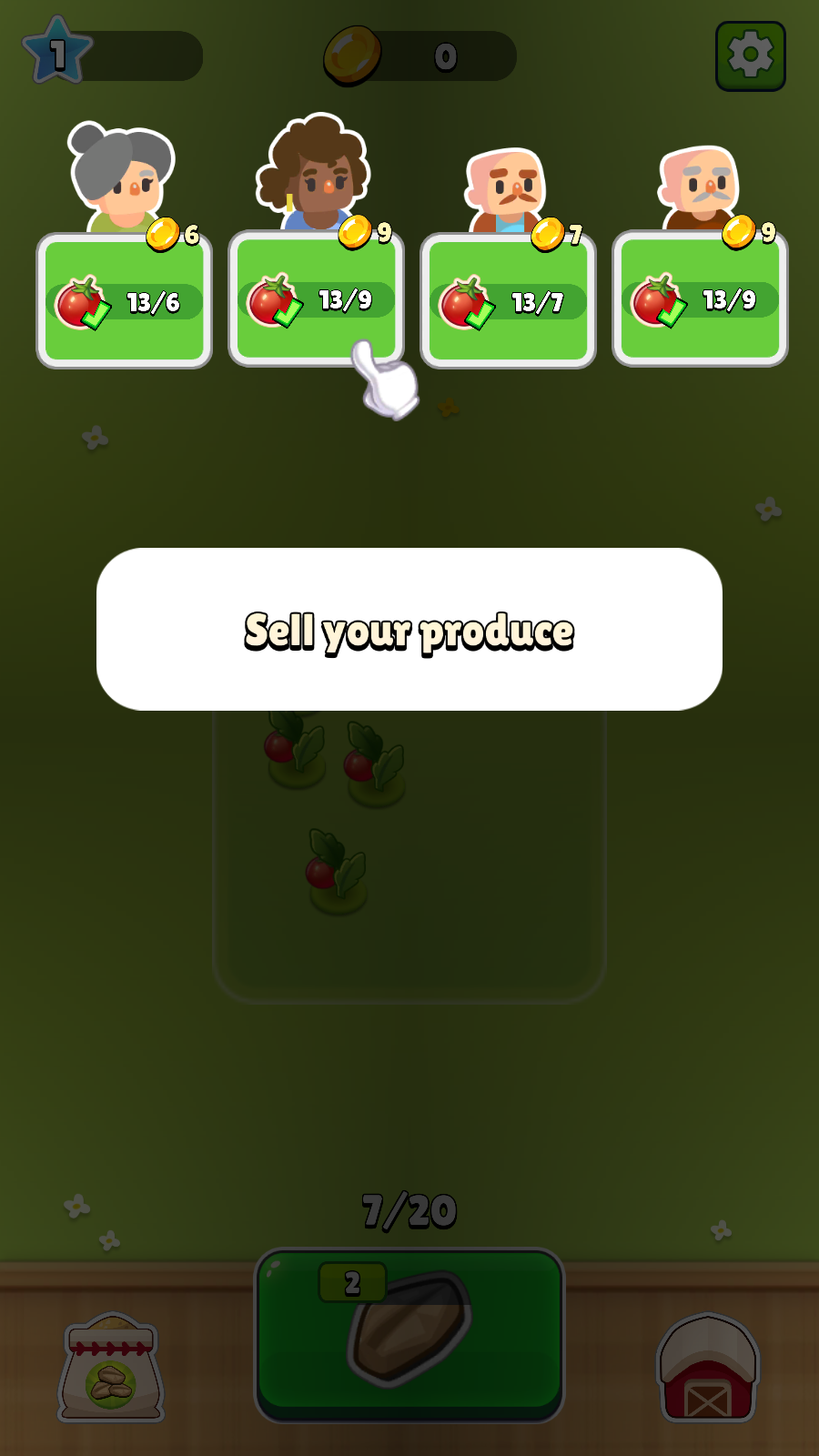Open the settings gear
Screen dimensions: 819x1456
coord(750,56)
